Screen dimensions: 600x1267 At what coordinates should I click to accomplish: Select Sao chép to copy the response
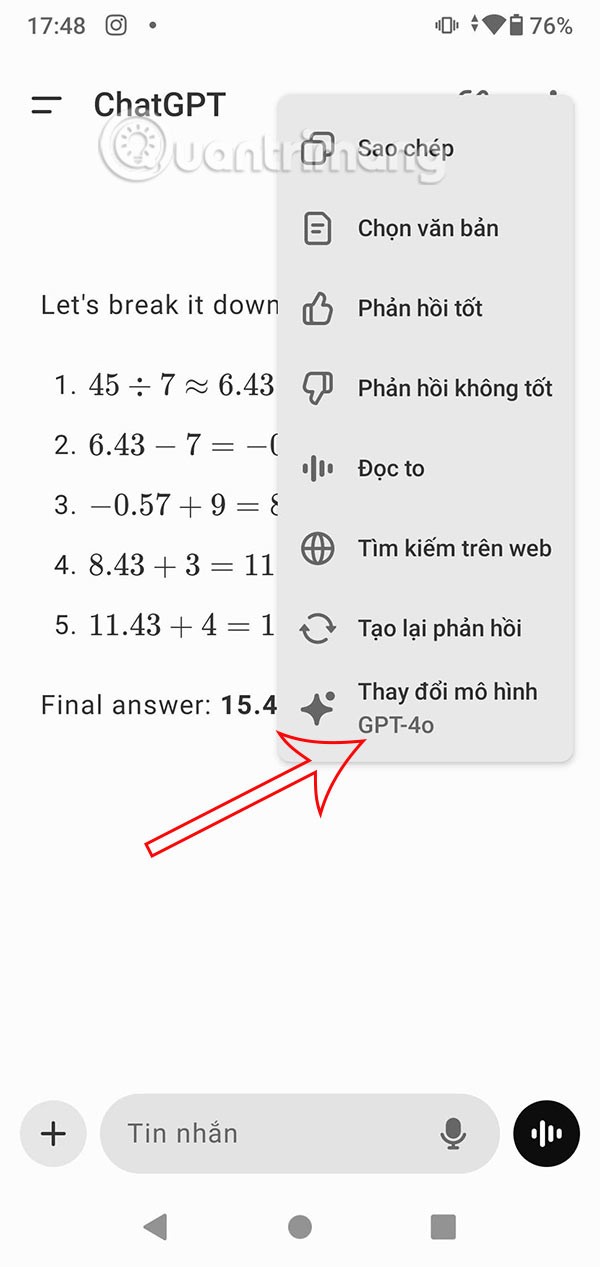coord(405,148)
